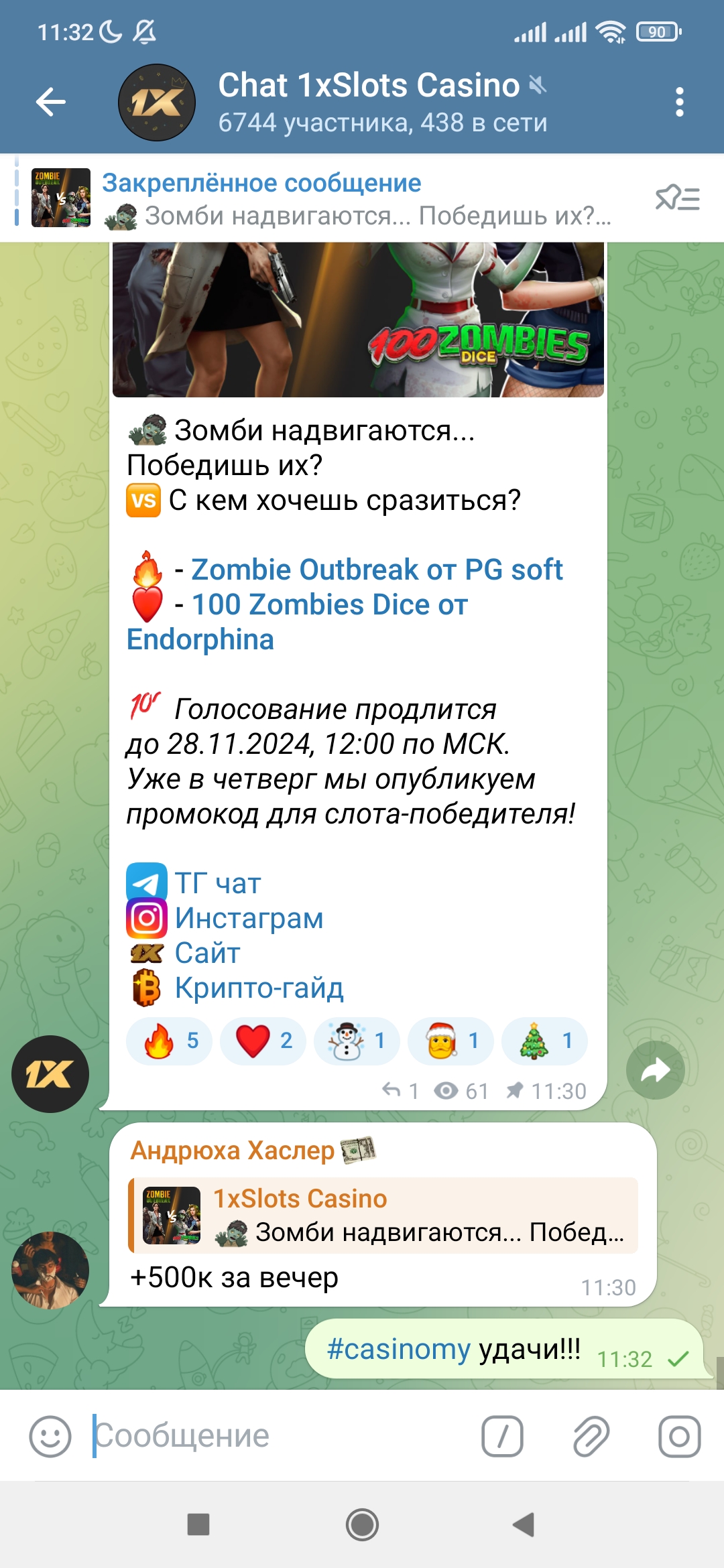Screen dimensions: 724x1568
Task: Open the pinned messages list icon
Action: click(x=677, y=198)
